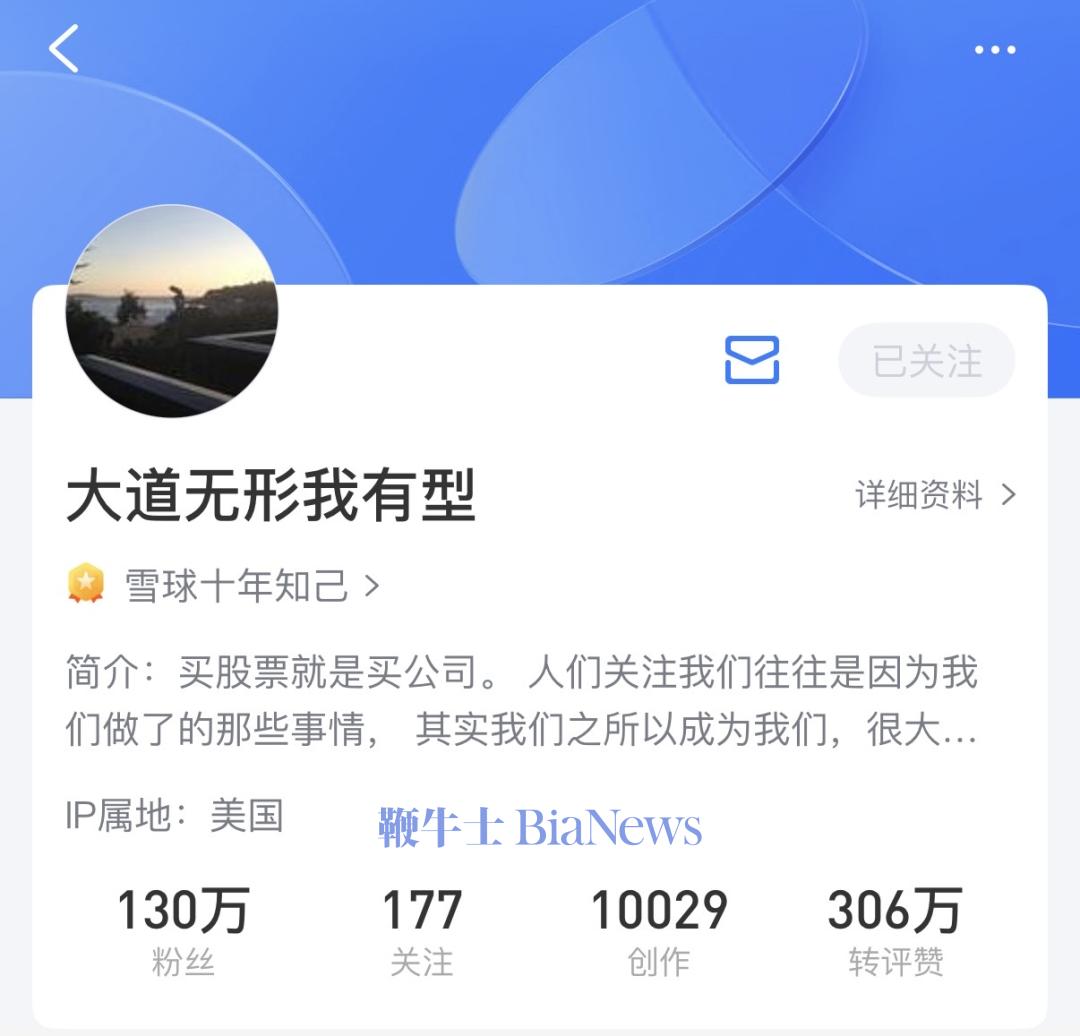Open the three-dot overflow menu
Viewport: 1080px width, 1036px height.
[x=995, y=50]
